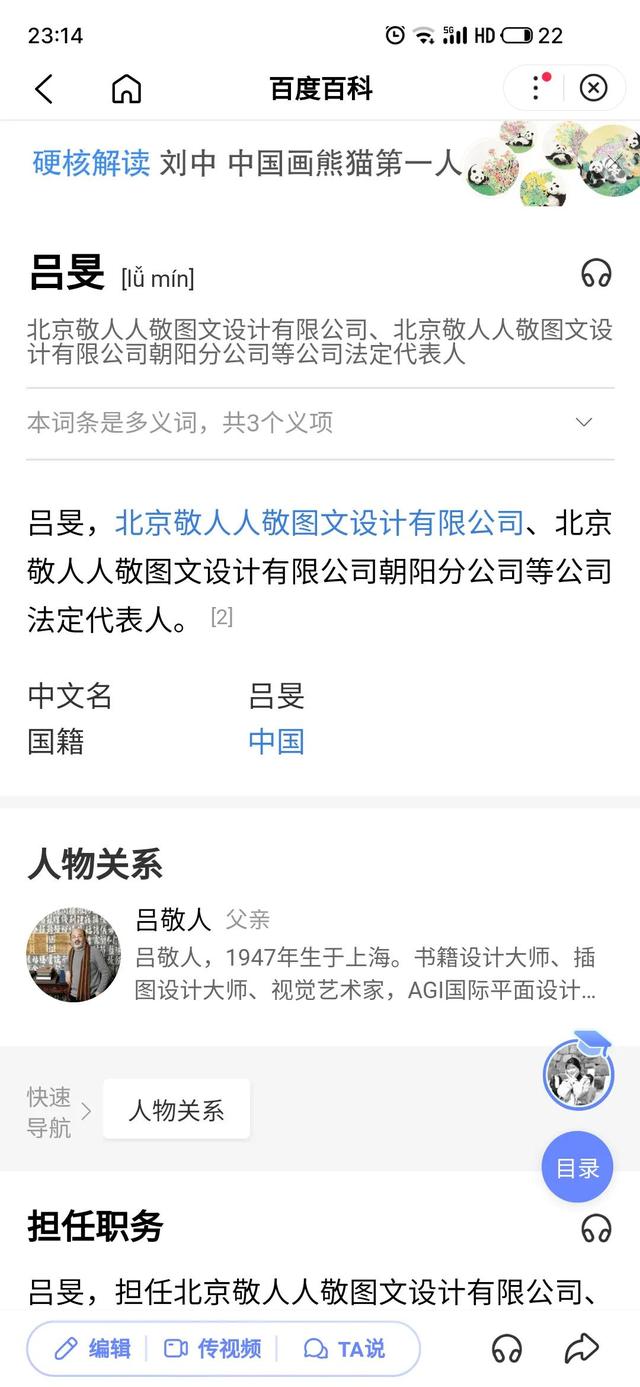Viewport: 640px width, 1387px height.
Task: Open the 目录 table of contents
Action: [x=577, y=1167]
